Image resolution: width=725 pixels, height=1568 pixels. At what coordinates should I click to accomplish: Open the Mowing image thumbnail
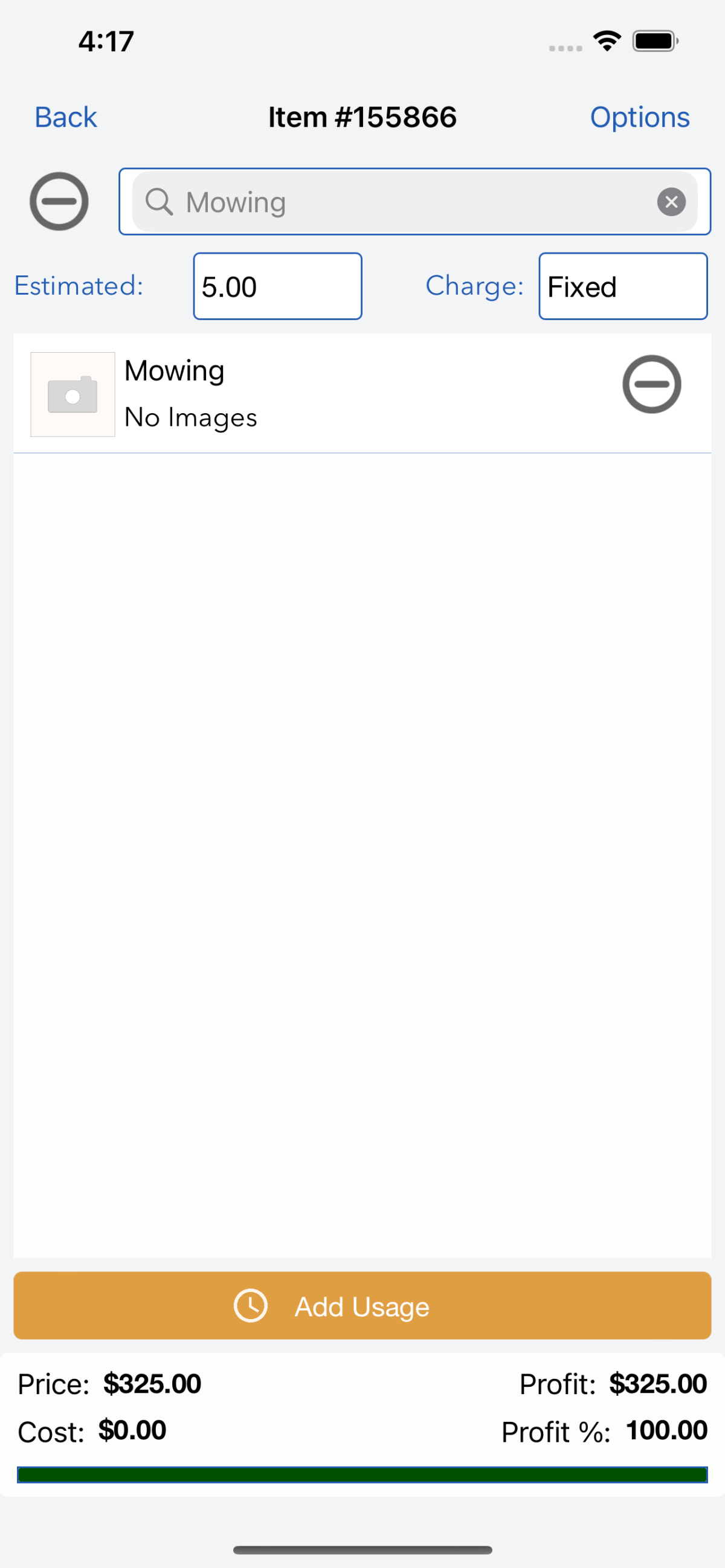point(73,394)
